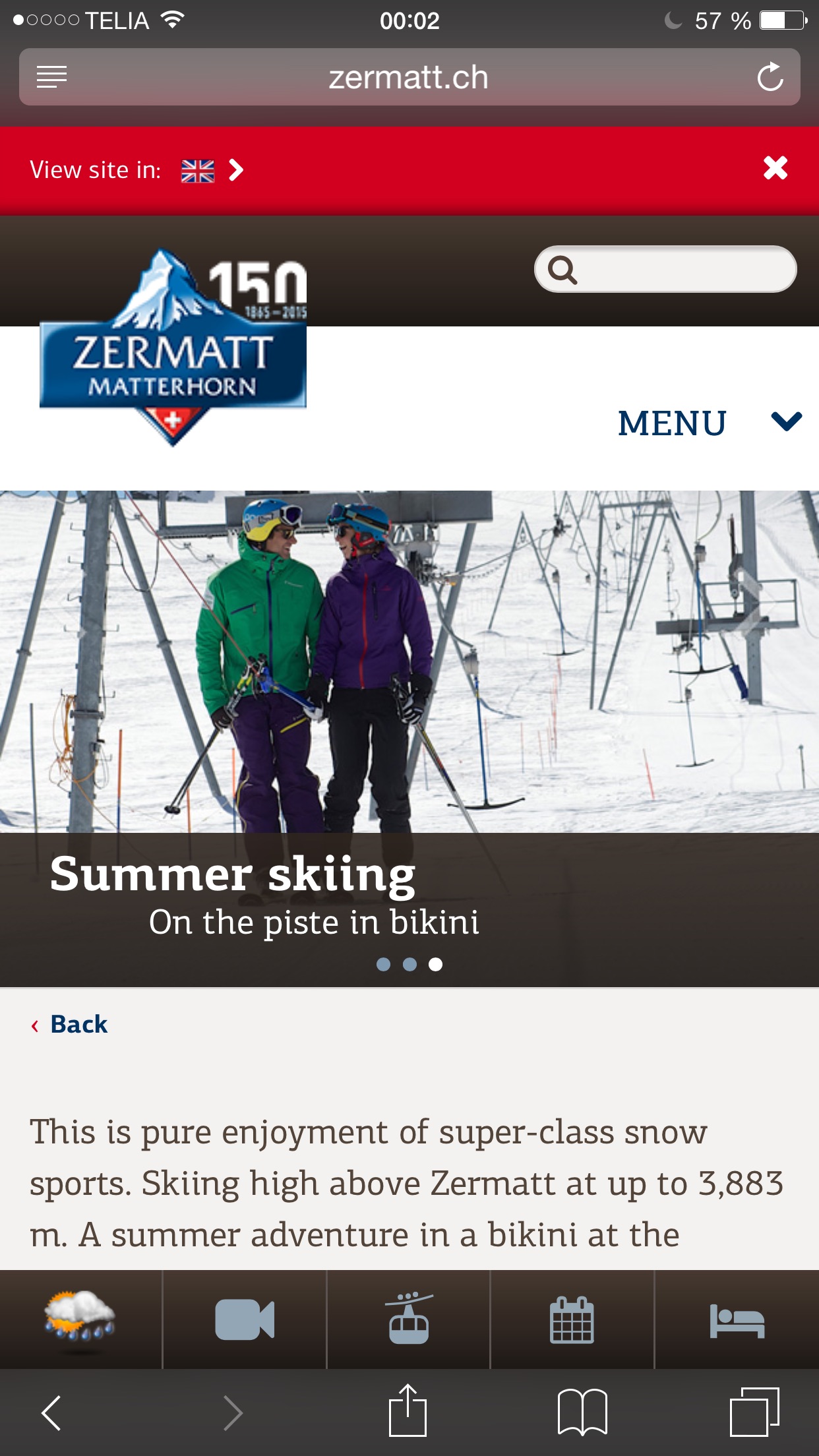The height and width of the screenshot is (1456, 819).
Task: Open the cable car lifts icon
Action: [408, 1319]
